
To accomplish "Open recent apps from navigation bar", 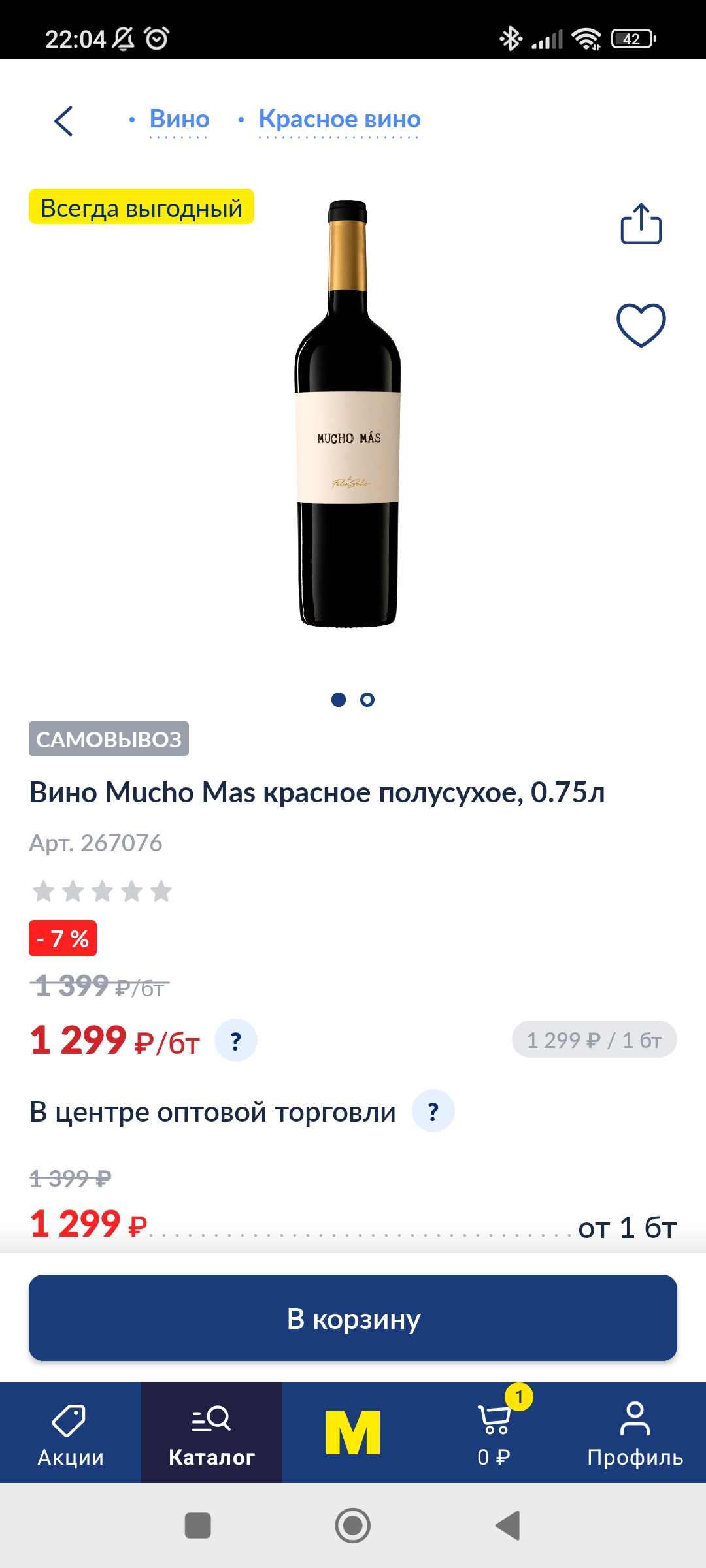I will (x=198, y=1526).
